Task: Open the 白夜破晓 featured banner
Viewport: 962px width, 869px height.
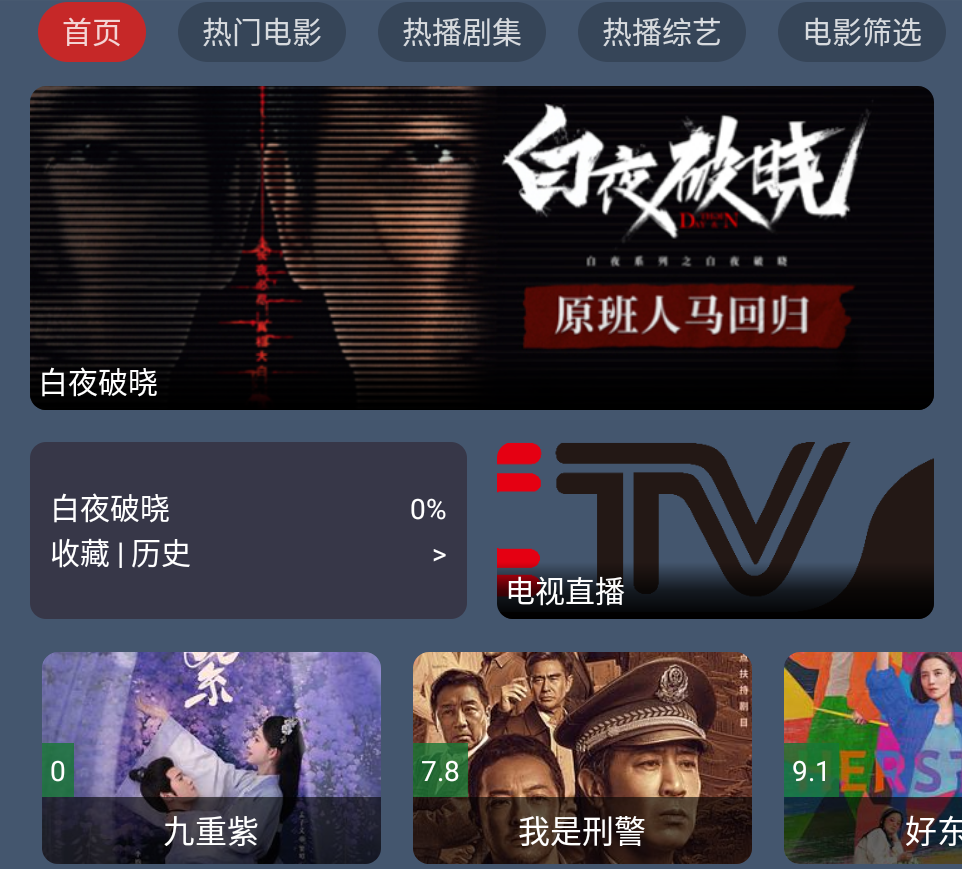Action: 481,247
